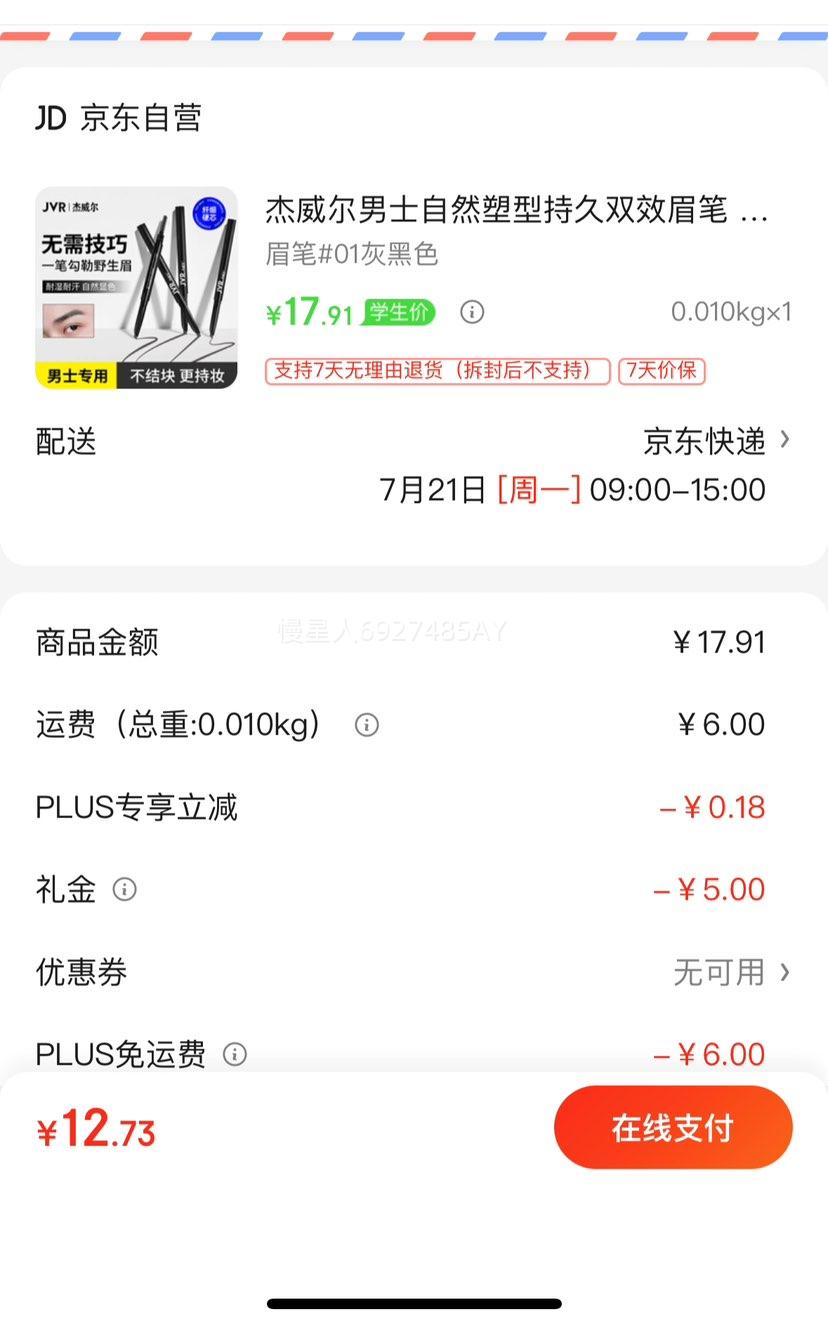
Task: Tap the info icon next to PLUS免运费
Action: pos(234,1054)
